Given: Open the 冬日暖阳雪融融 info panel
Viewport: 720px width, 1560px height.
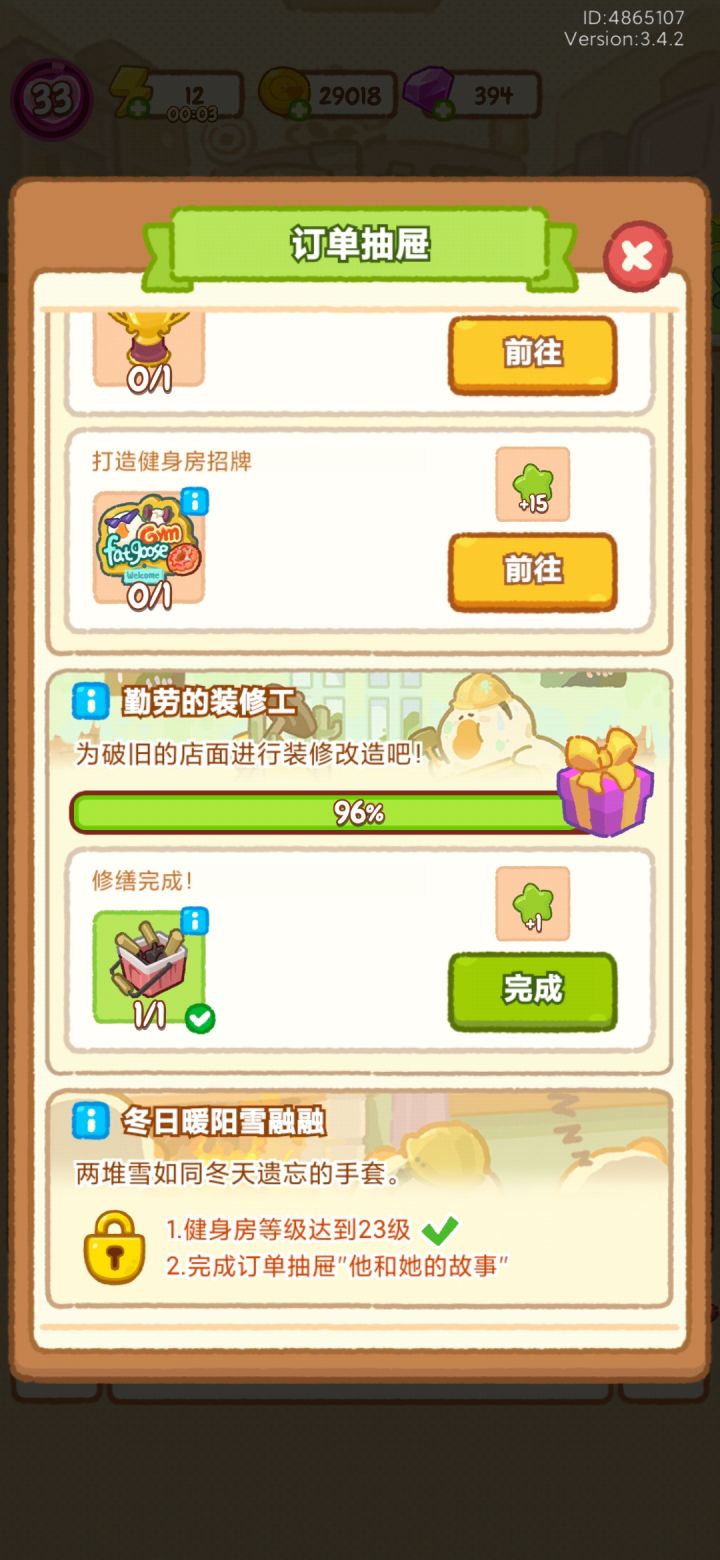Looking at the screenshot, I should click(91, 1122).
